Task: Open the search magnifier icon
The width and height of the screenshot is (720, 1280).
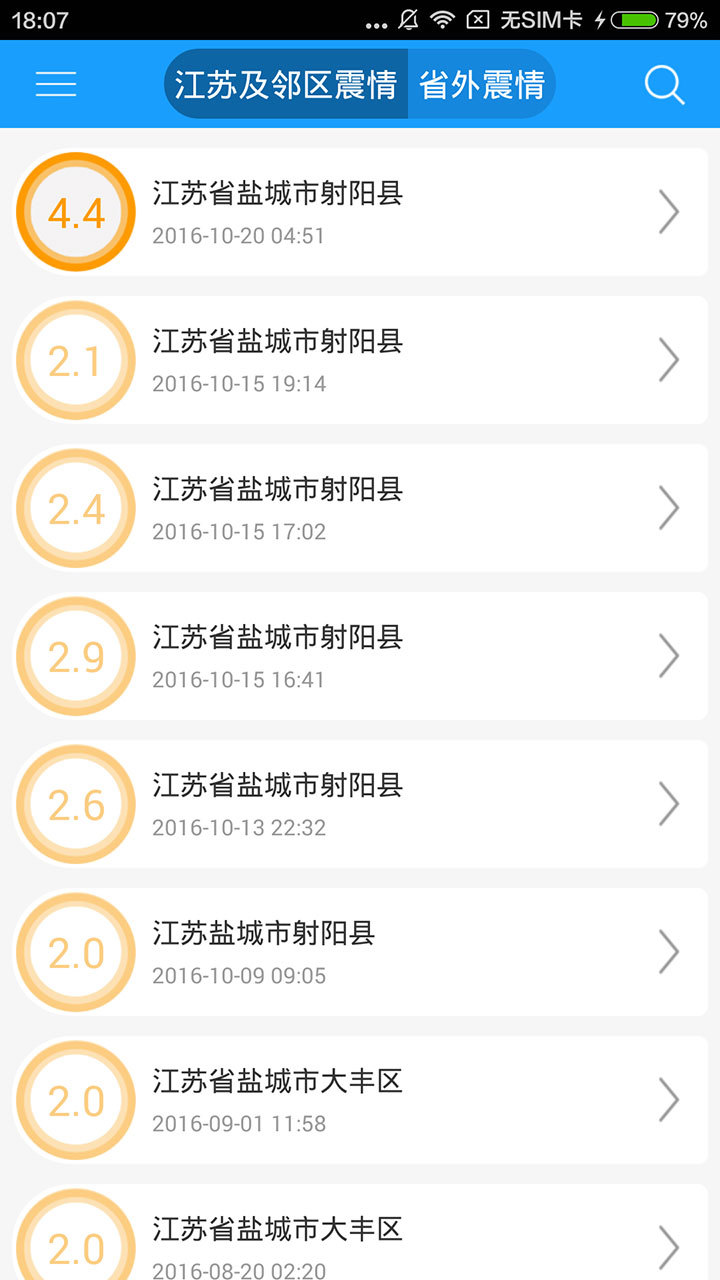Action: pyautogui.click(x=664, y=85)
